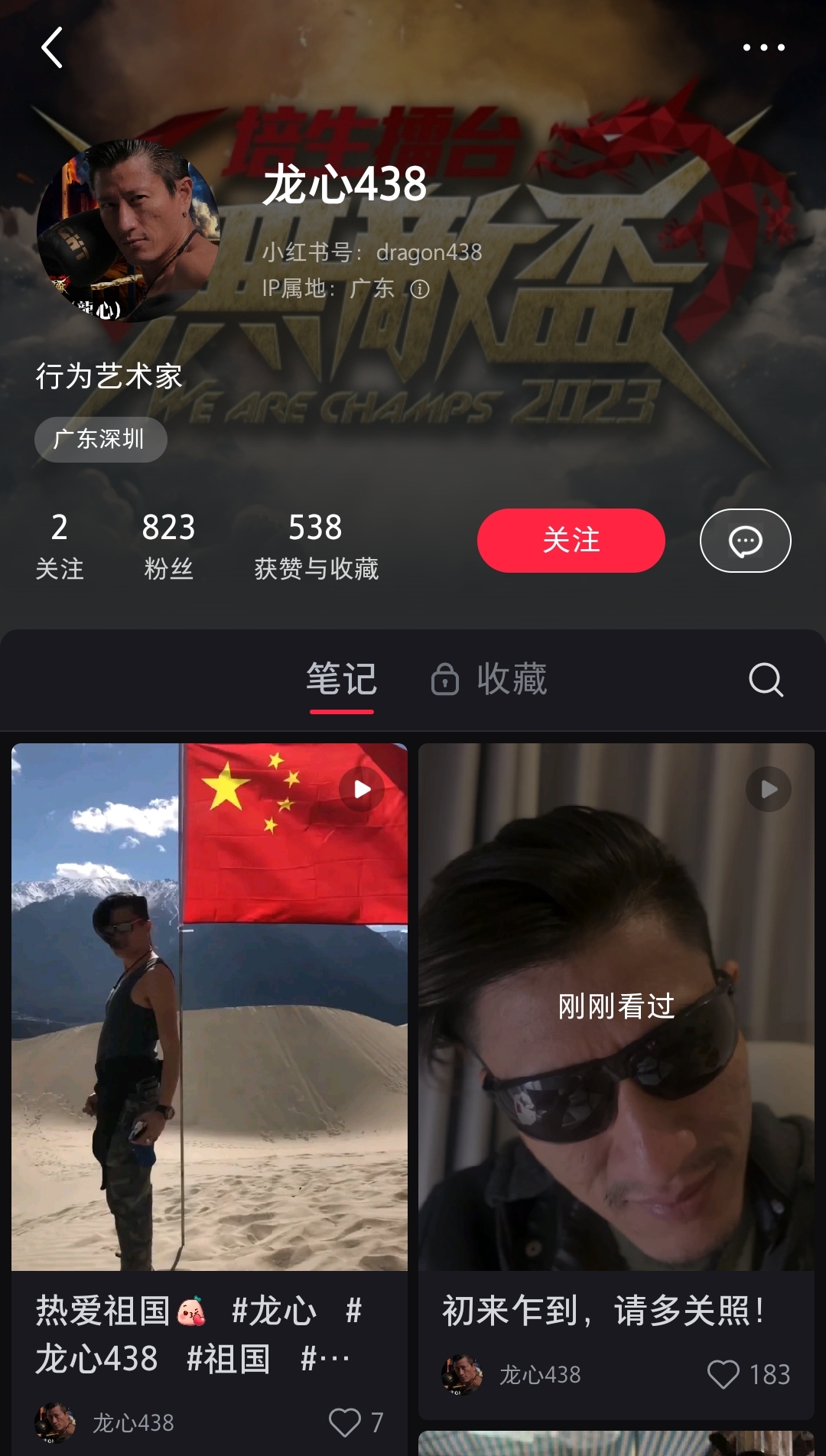Toggle follow via the 关注 button

click(570, 540)
